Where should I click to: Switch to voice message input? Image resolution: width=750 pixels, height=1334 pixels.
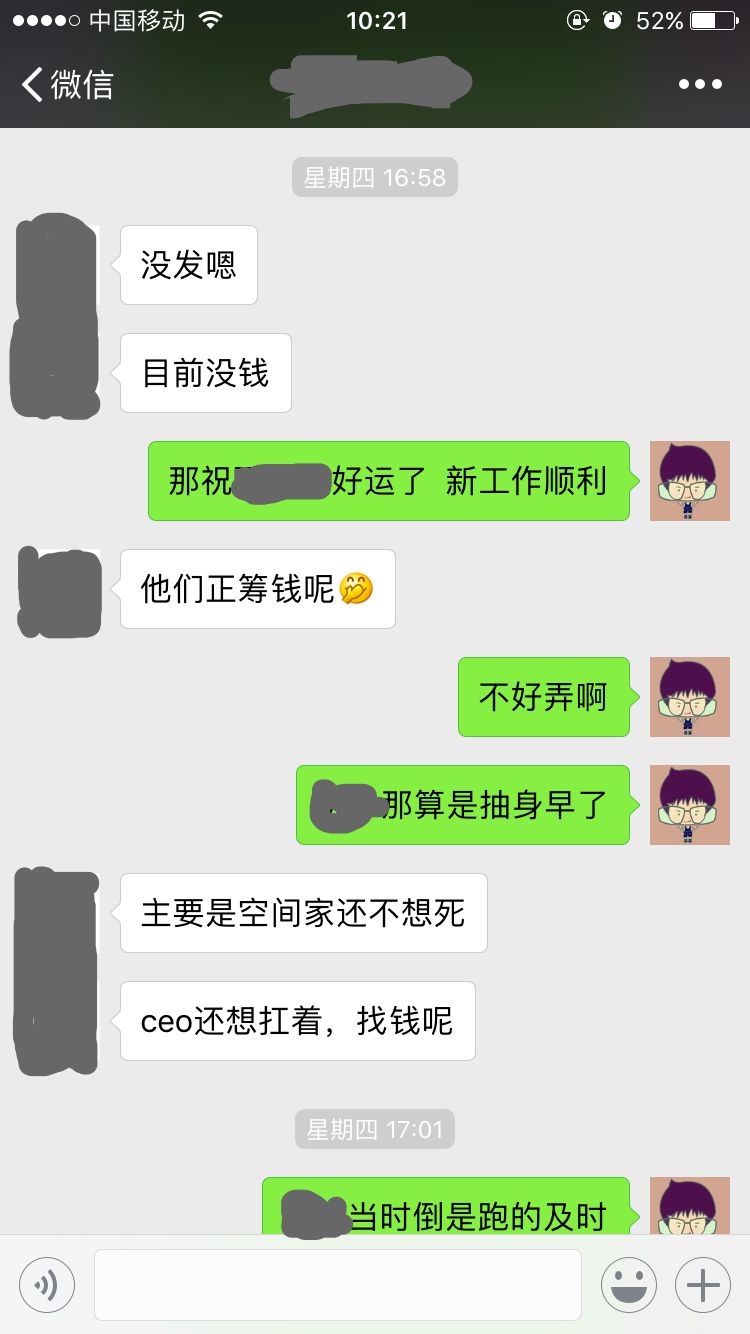(47, 1285)
